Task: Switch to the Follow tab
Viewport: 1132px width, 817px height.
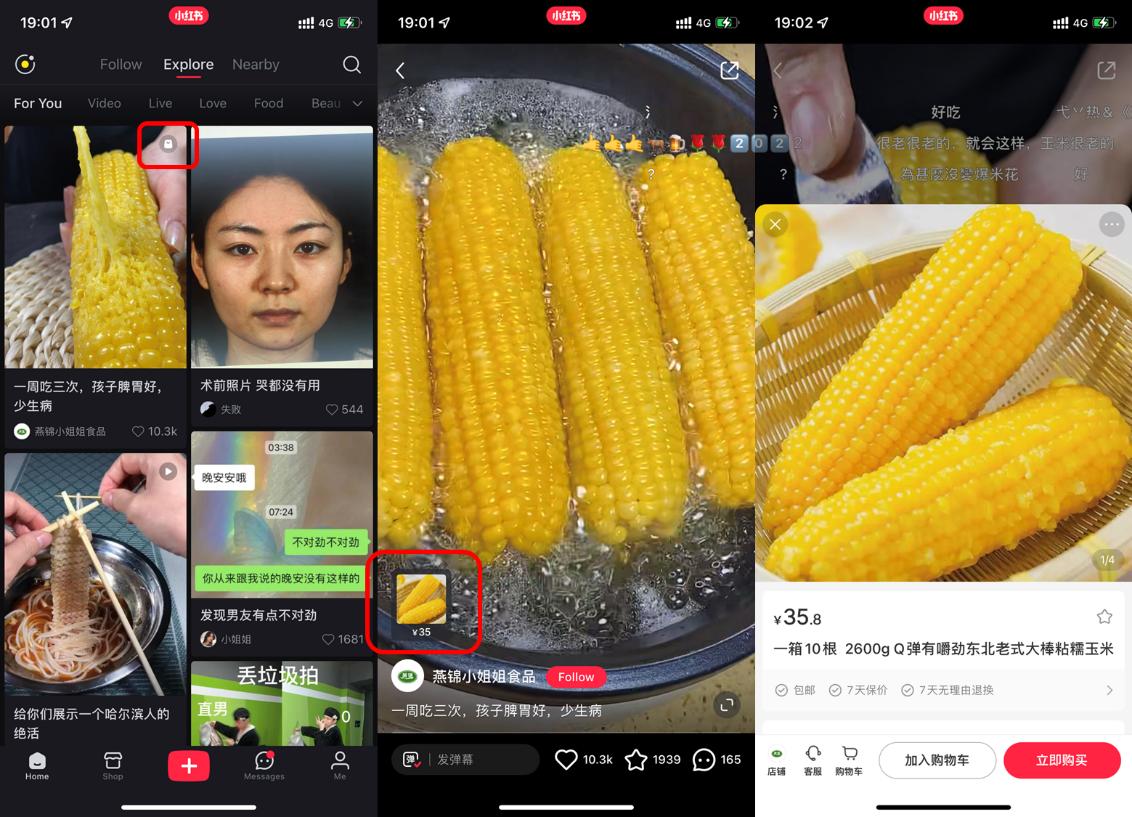Action: point(121,65)
